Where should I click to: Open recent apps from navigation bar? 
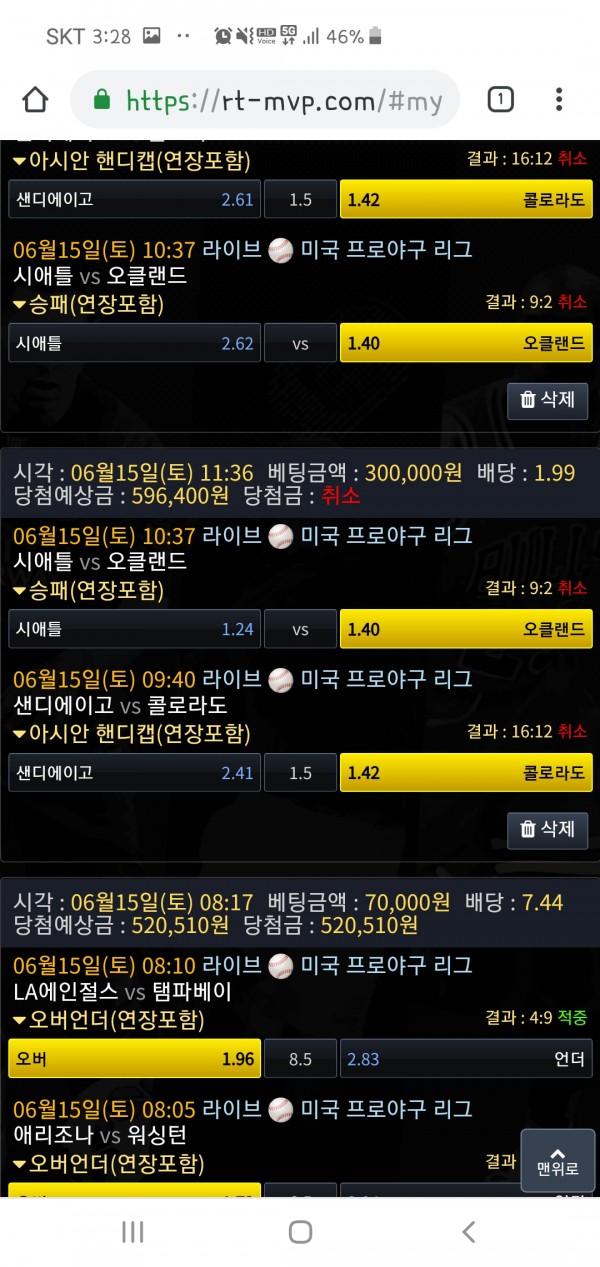(132, 1232)
